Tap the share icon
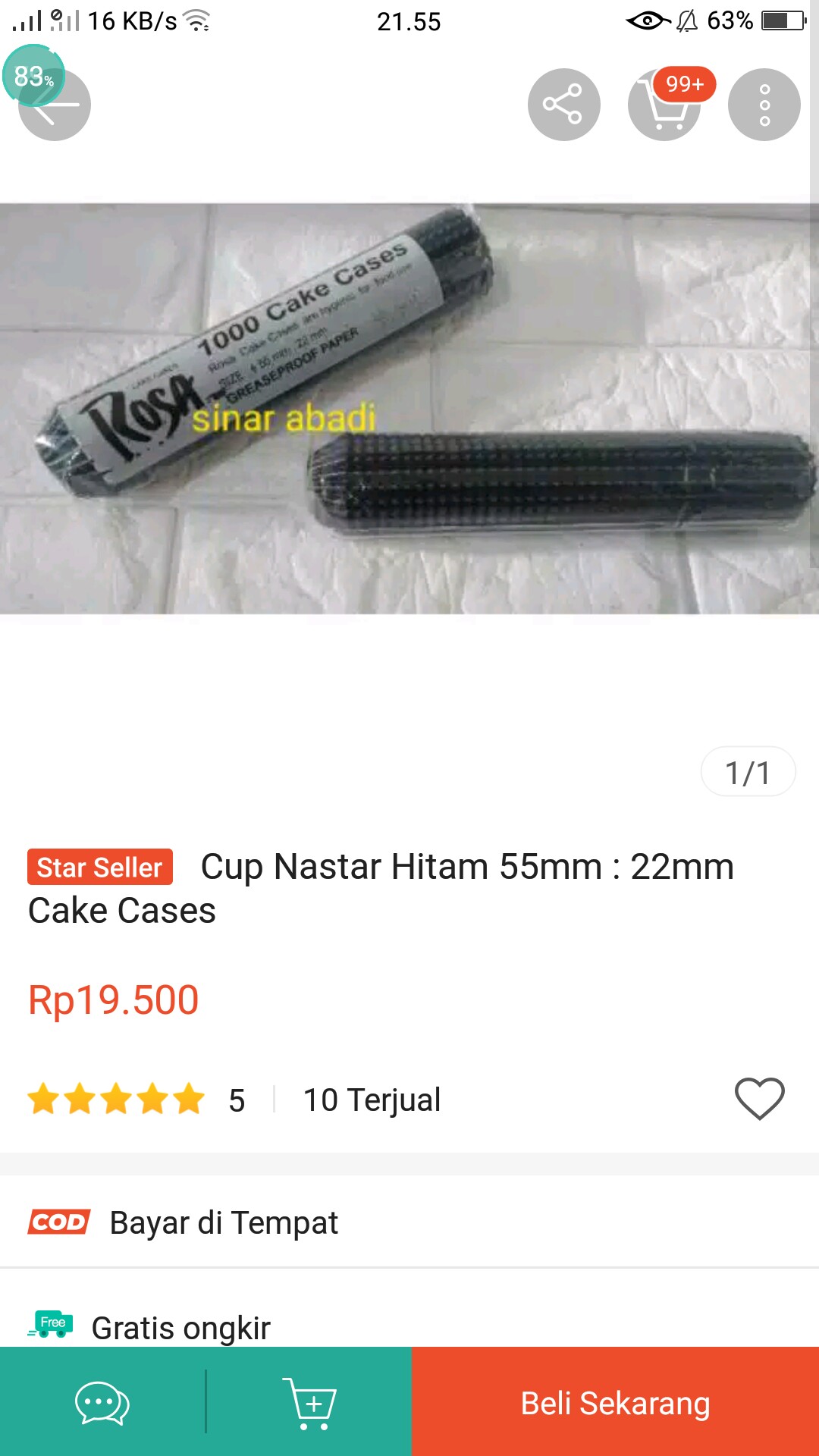Screen dimensions: 819x1456 coord(563,105)
